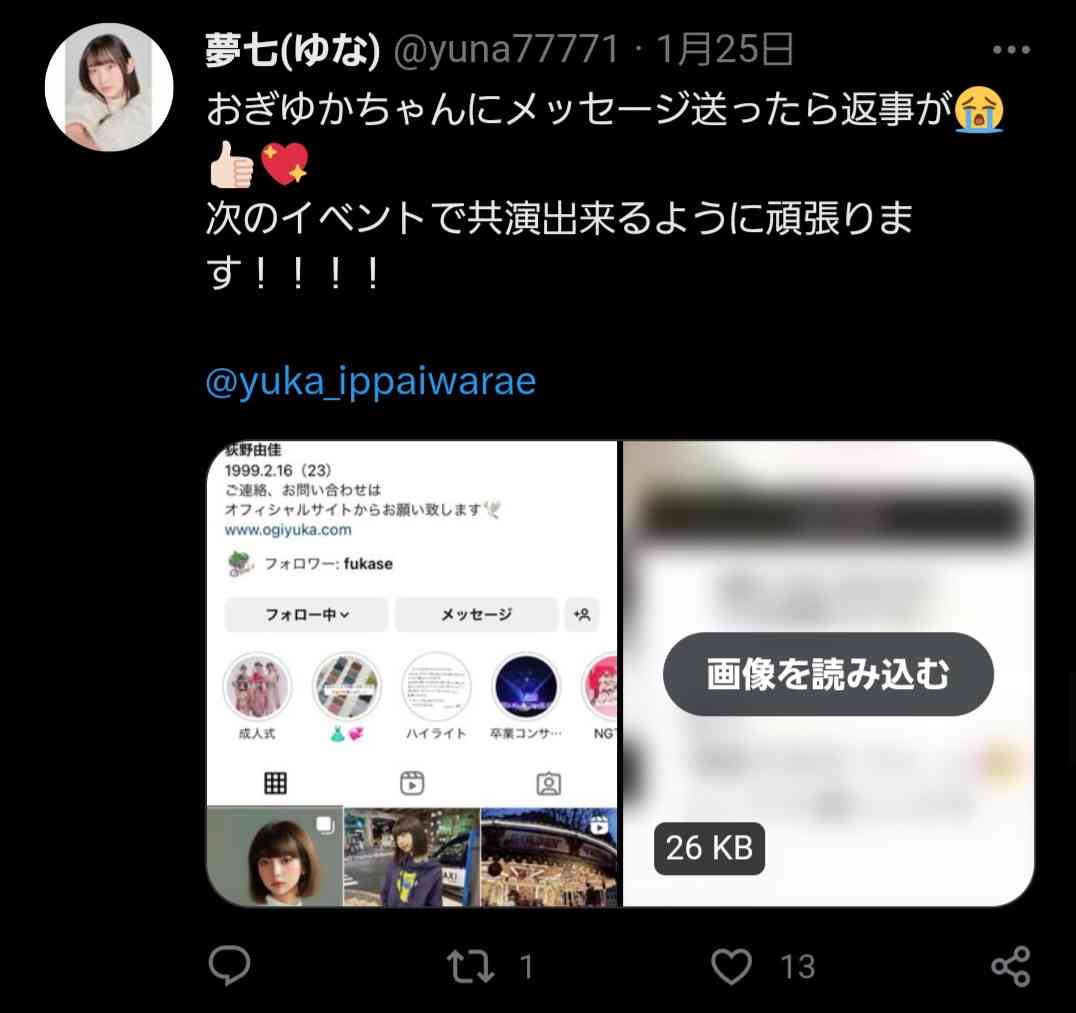1076x1013 pixels.
Task: Reply to this tweet
Action: pyautogui.click(x=230, y=966)
